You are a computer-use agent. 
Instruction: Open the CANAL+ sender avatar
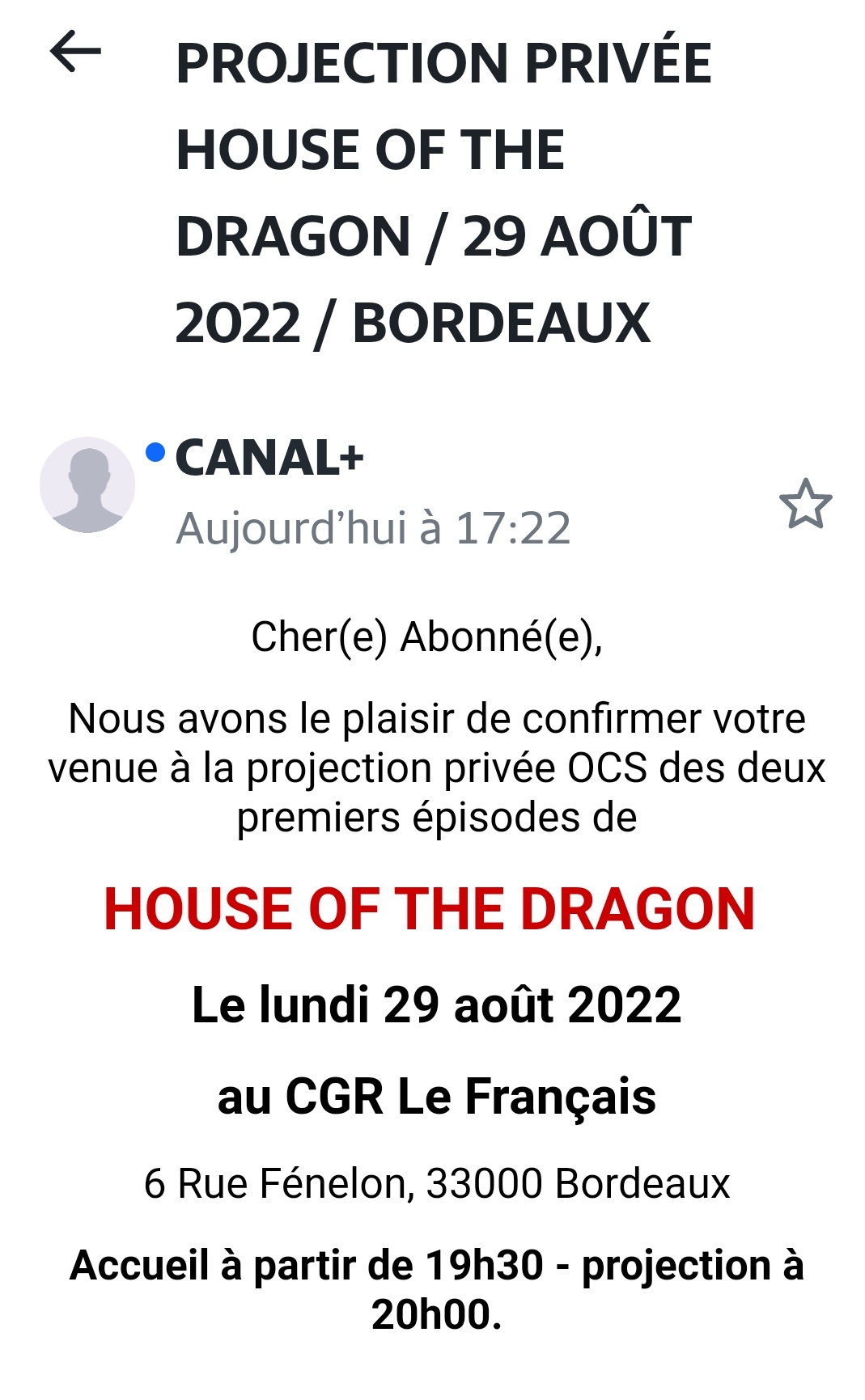coord(87,485)
